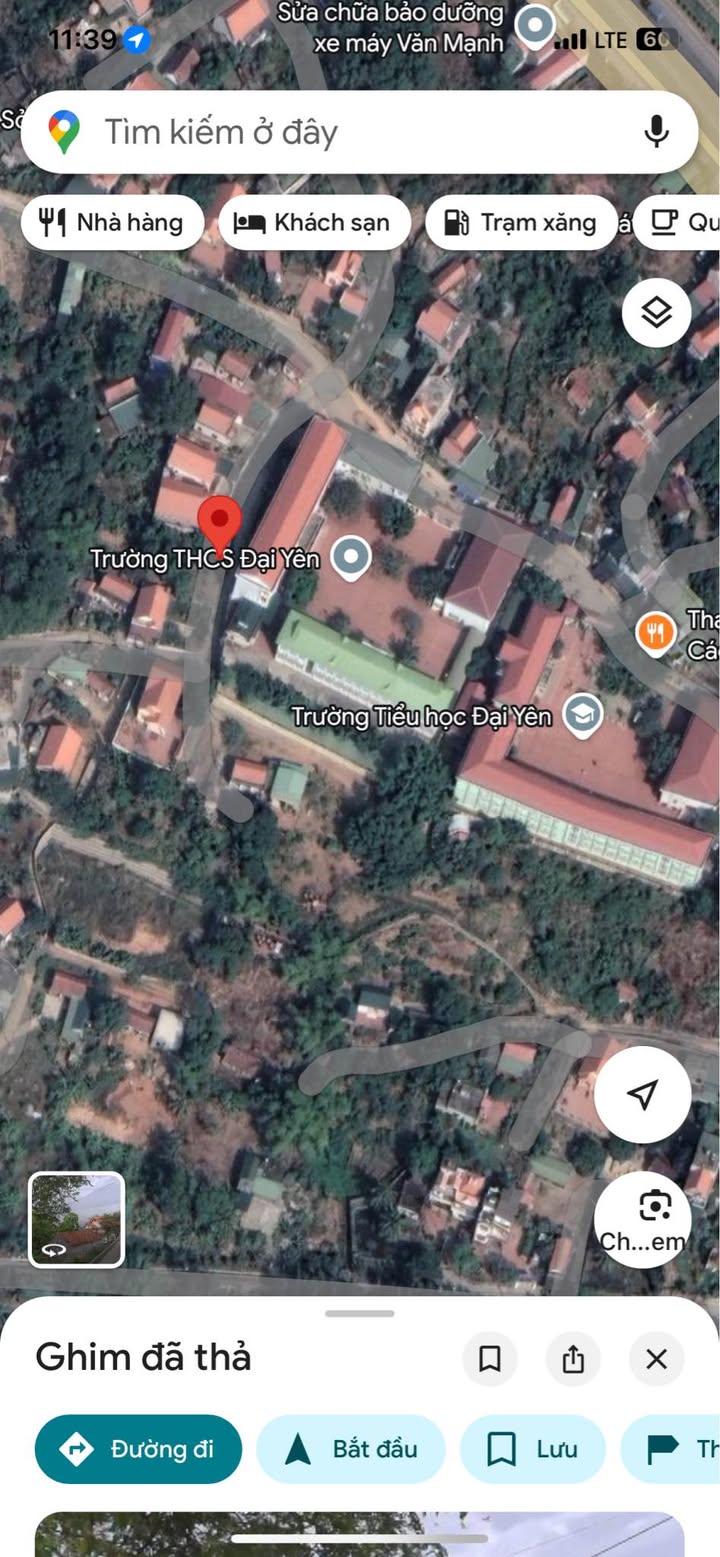The image size is (720, 1557).
Task: Open the Street View thumbnail preview
Action: pyautogui.click(x=77, y=1220)
